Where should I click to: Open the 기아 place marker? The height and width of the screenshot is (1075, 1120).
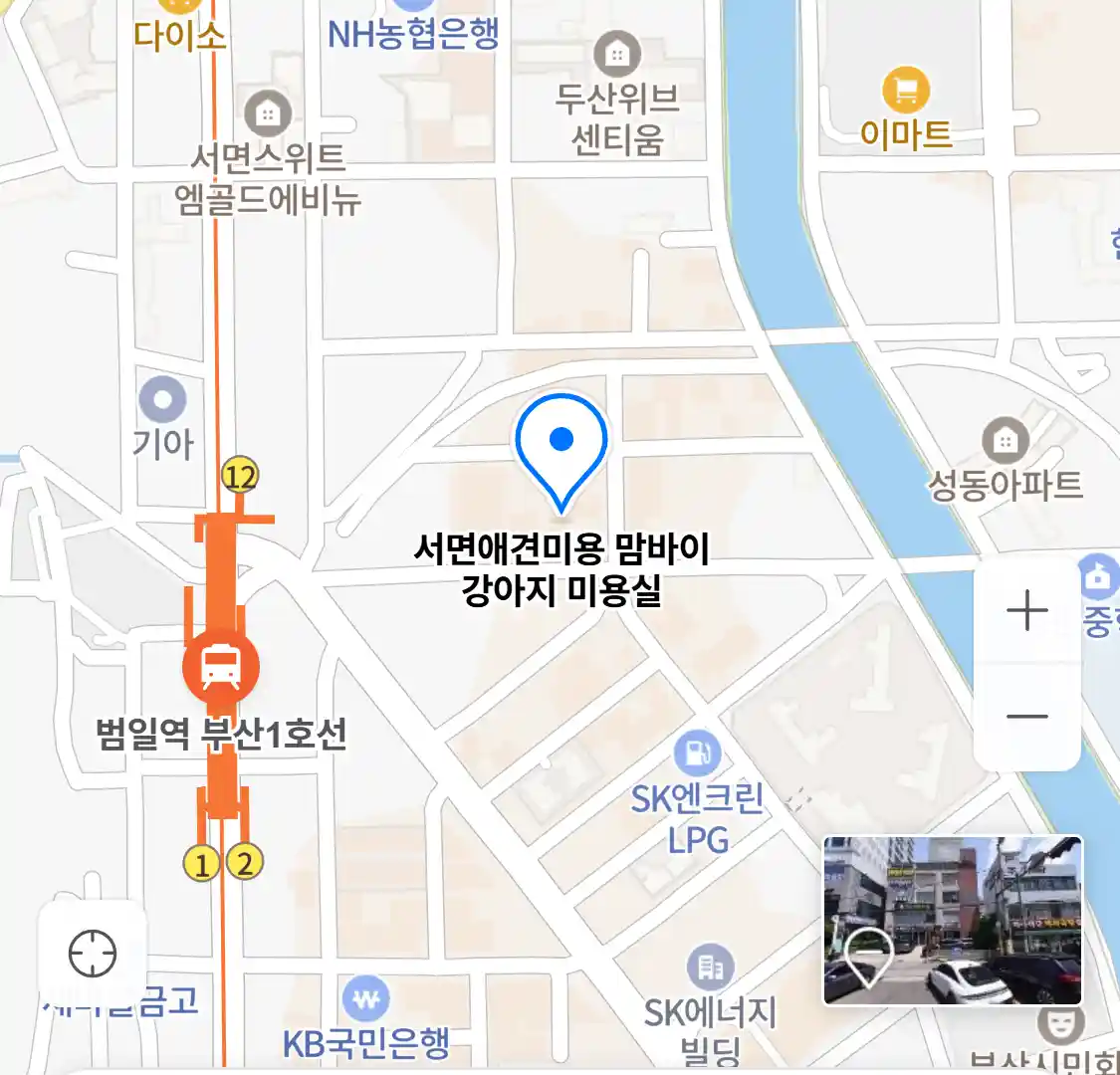[162, 400]
